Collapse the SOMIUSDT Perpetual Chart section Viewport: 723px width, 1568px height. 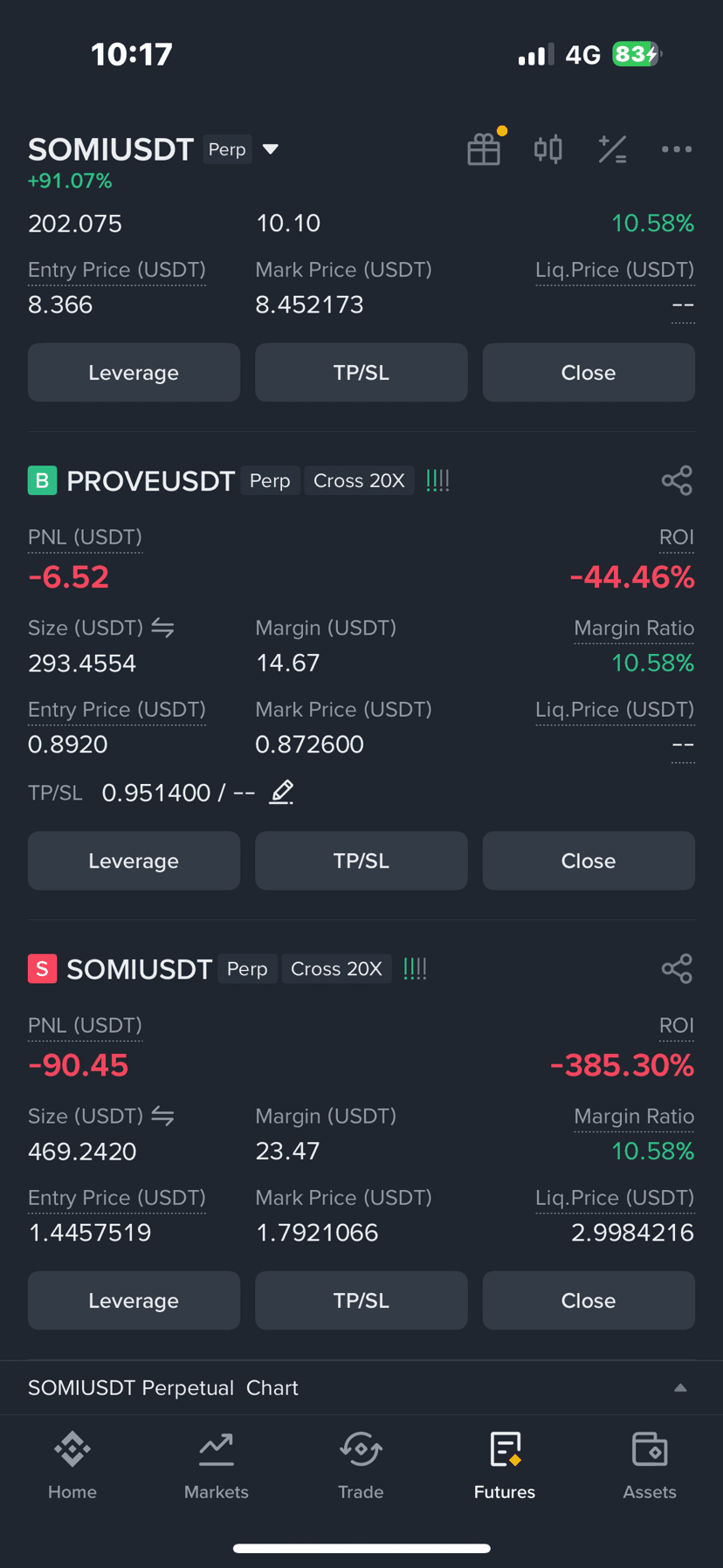click(681, 1387)
